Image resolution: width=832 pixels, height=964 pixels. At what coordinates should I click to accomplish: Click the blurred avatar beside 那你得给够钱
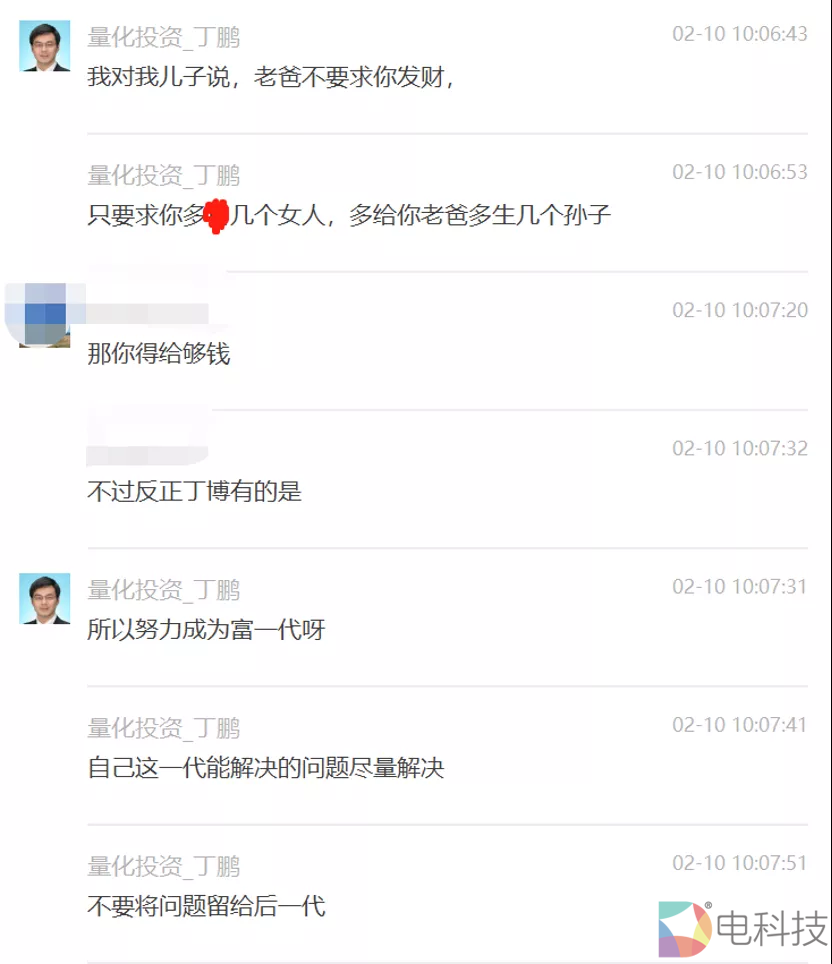coord(41,310)
